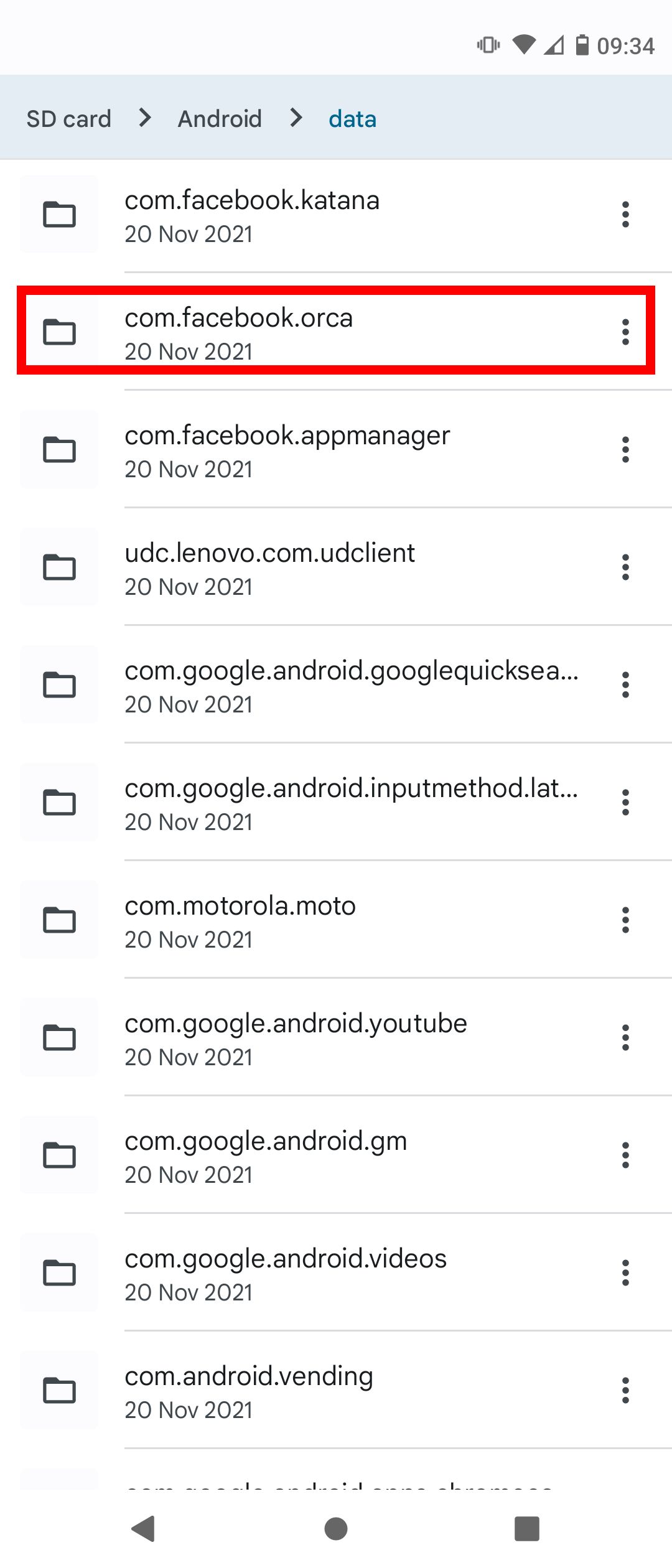
Task: Open the com.facebook.katana folder
Action: pyautogui.click(x=251, y=215)
